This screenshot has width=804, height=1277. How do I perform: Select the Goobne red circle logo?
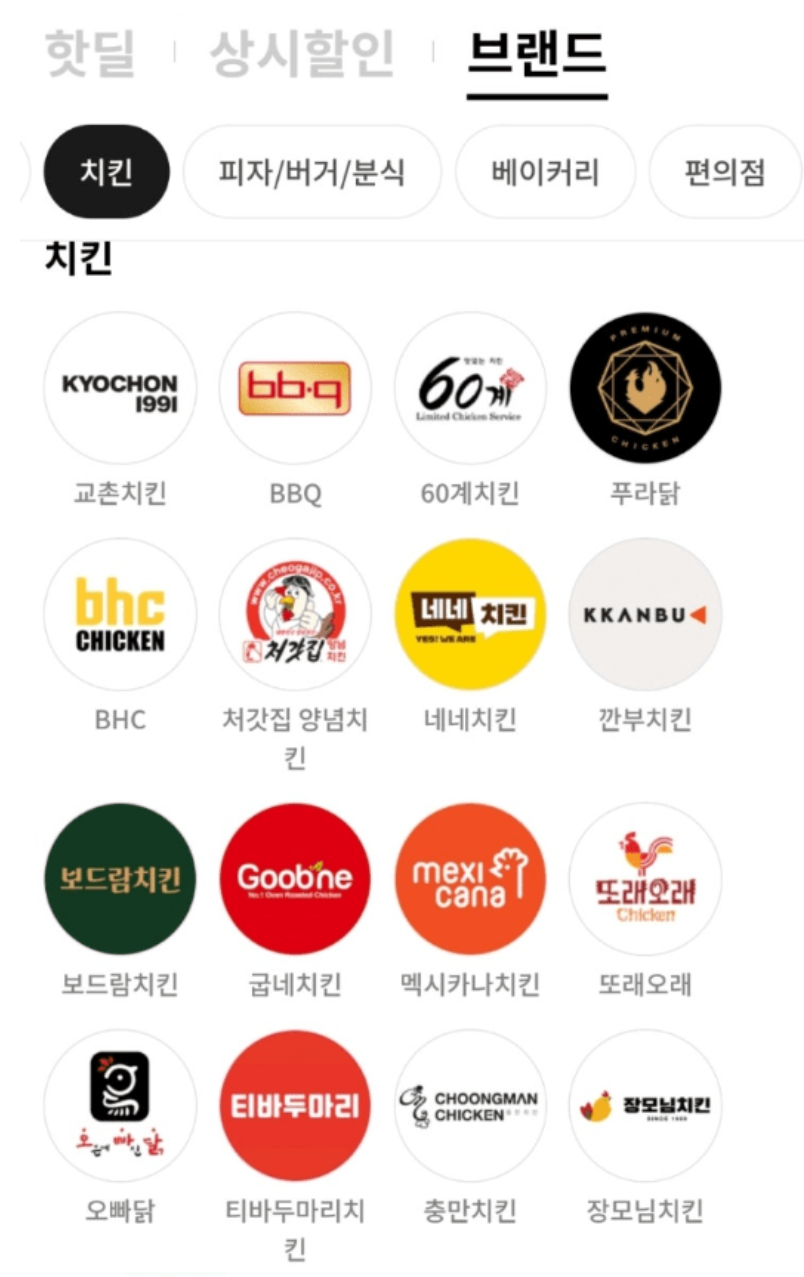click(295, 878)
